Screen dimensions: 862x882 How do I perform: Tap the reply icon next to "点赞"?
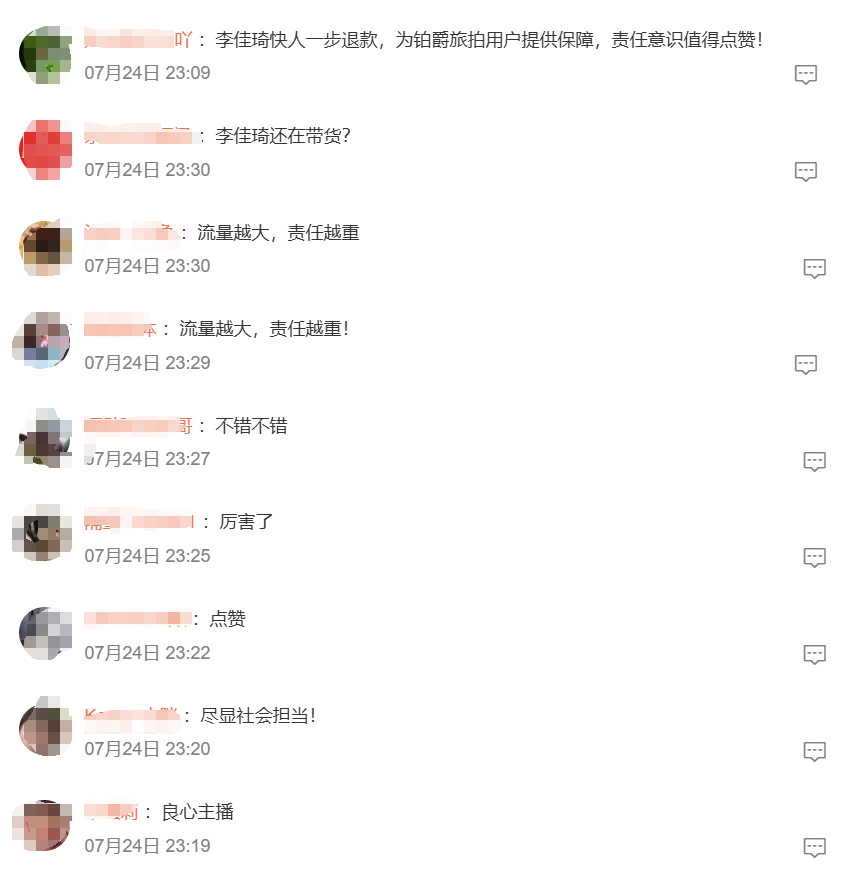coord(815,655)
